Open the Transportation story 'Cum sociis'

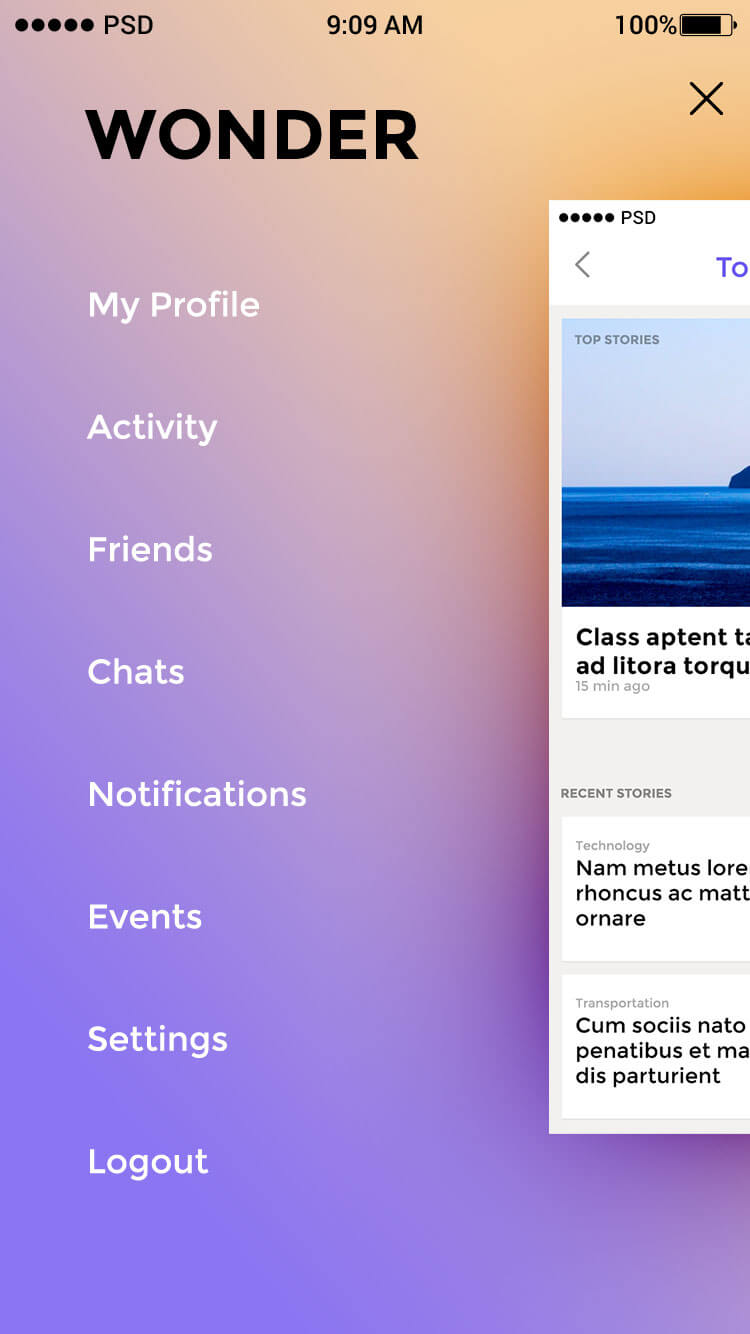[x=656, y=1047]
